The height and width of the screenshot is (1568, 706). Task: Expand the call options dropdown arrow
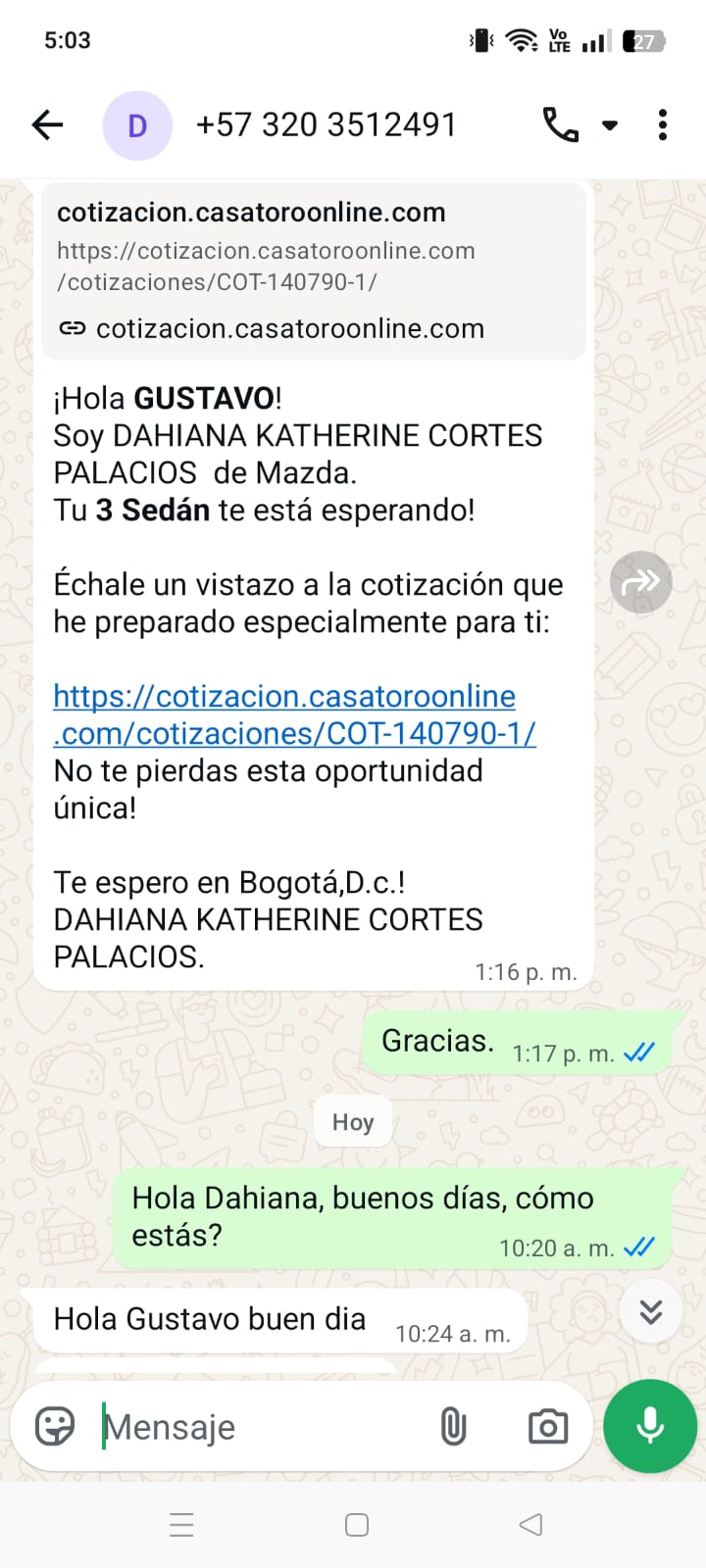[x=610, y=125]
